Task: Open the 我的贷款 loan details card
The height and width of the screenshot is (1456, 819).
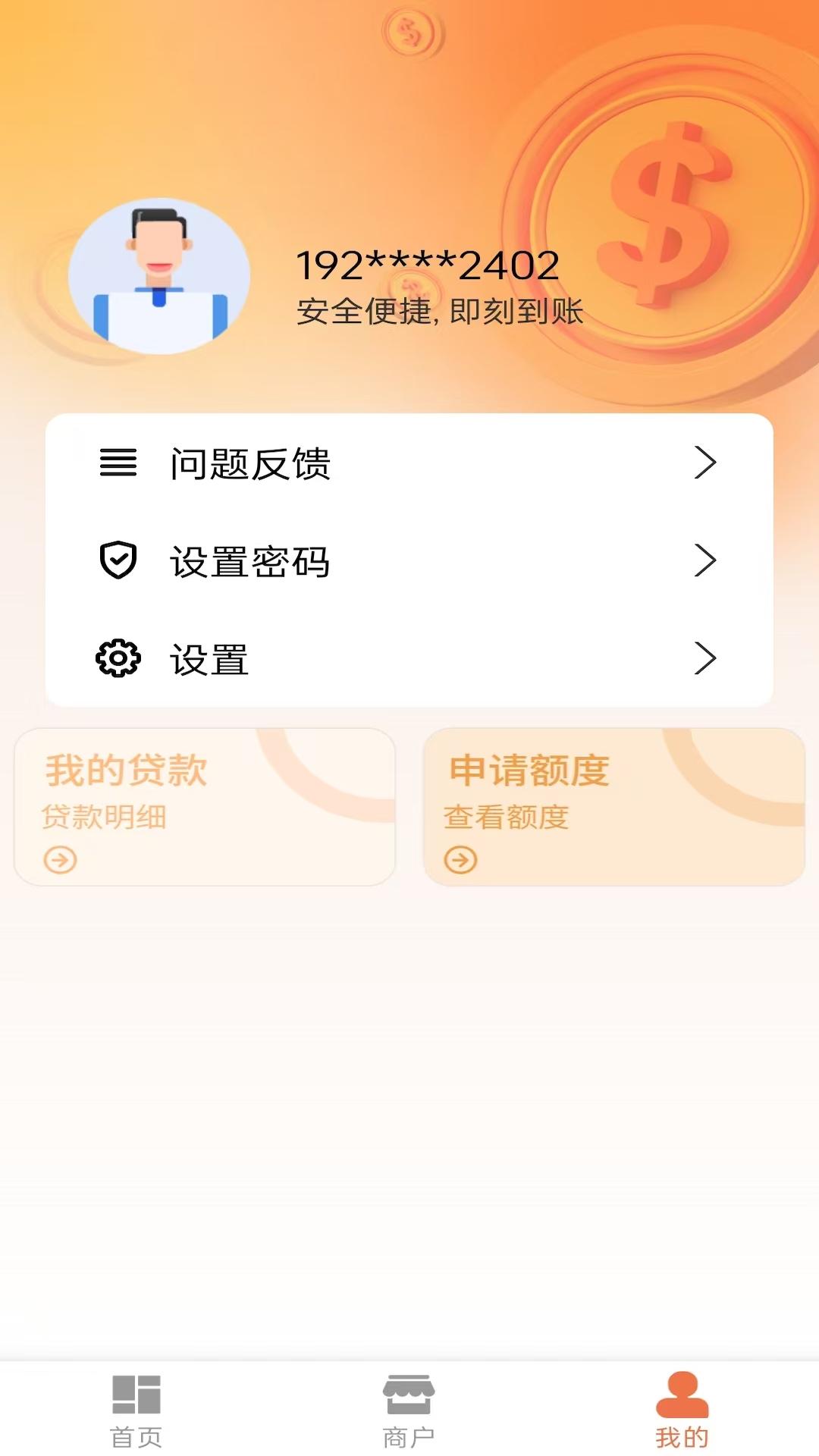Action: (x=205, y=807)
